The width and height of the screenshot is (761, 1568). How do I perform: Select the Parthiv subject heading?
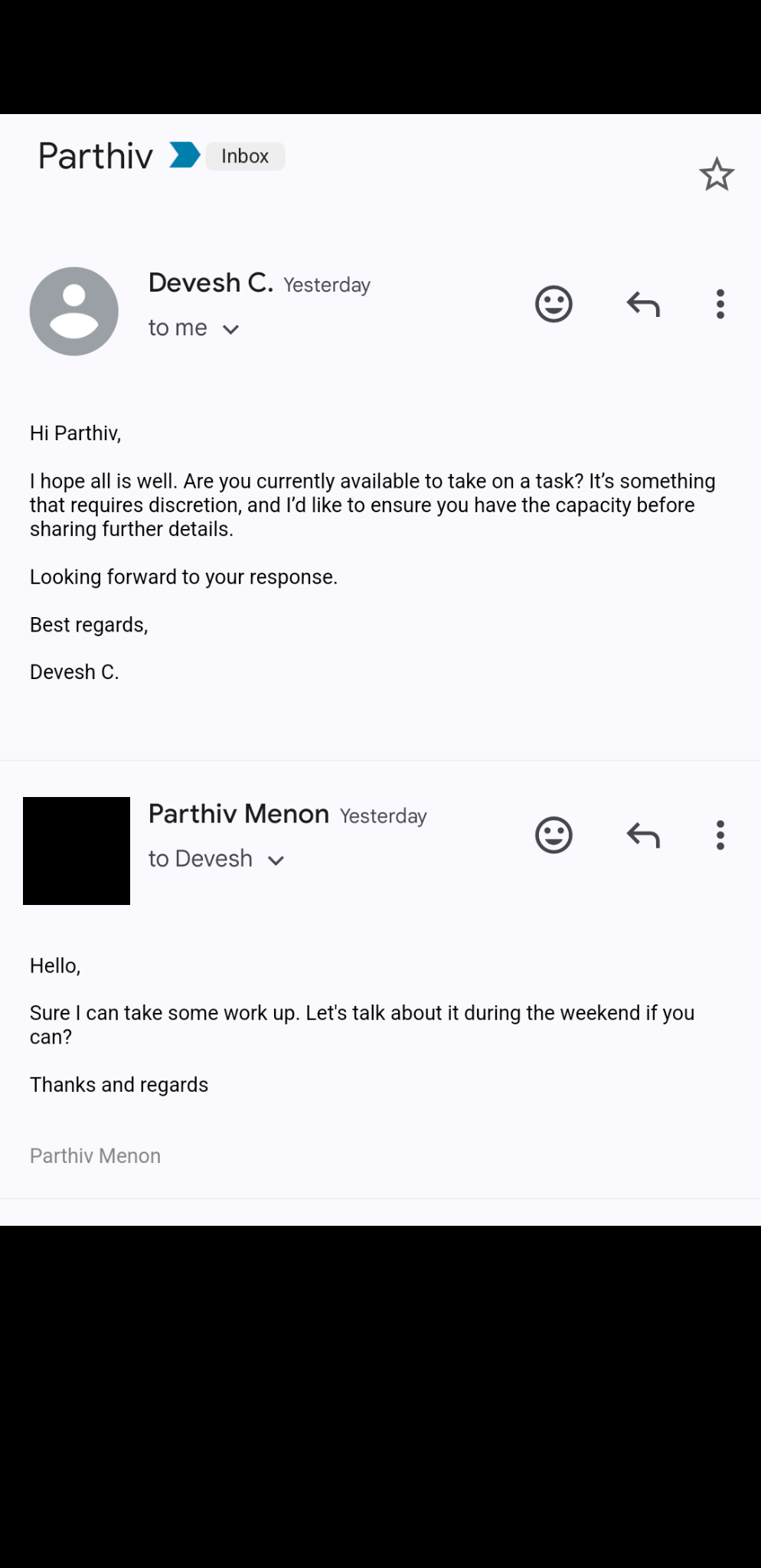pyautogui.click(x=95, y=155)
